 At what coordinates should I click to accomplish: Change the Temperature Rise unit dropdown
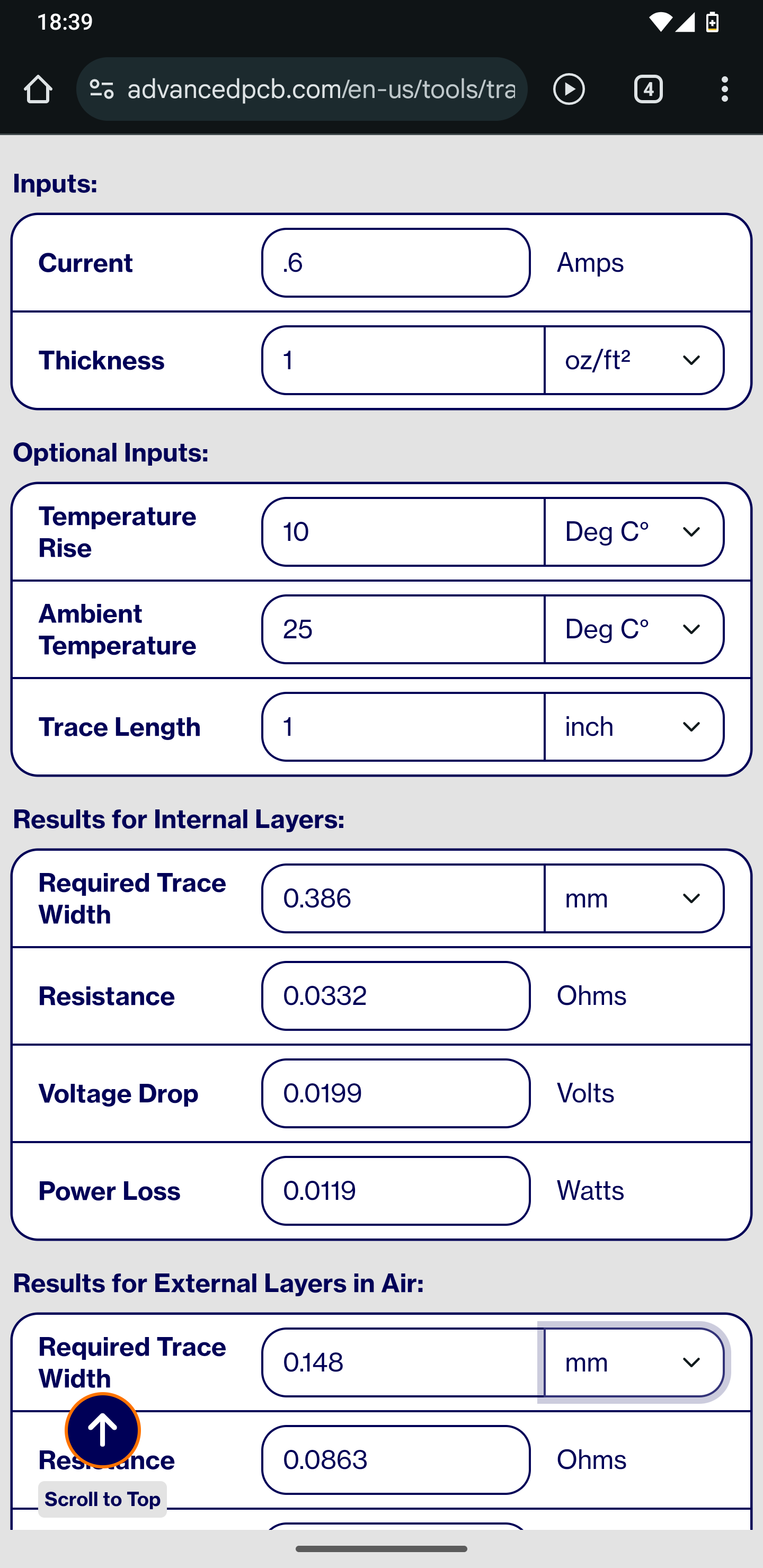coord(634,532)
